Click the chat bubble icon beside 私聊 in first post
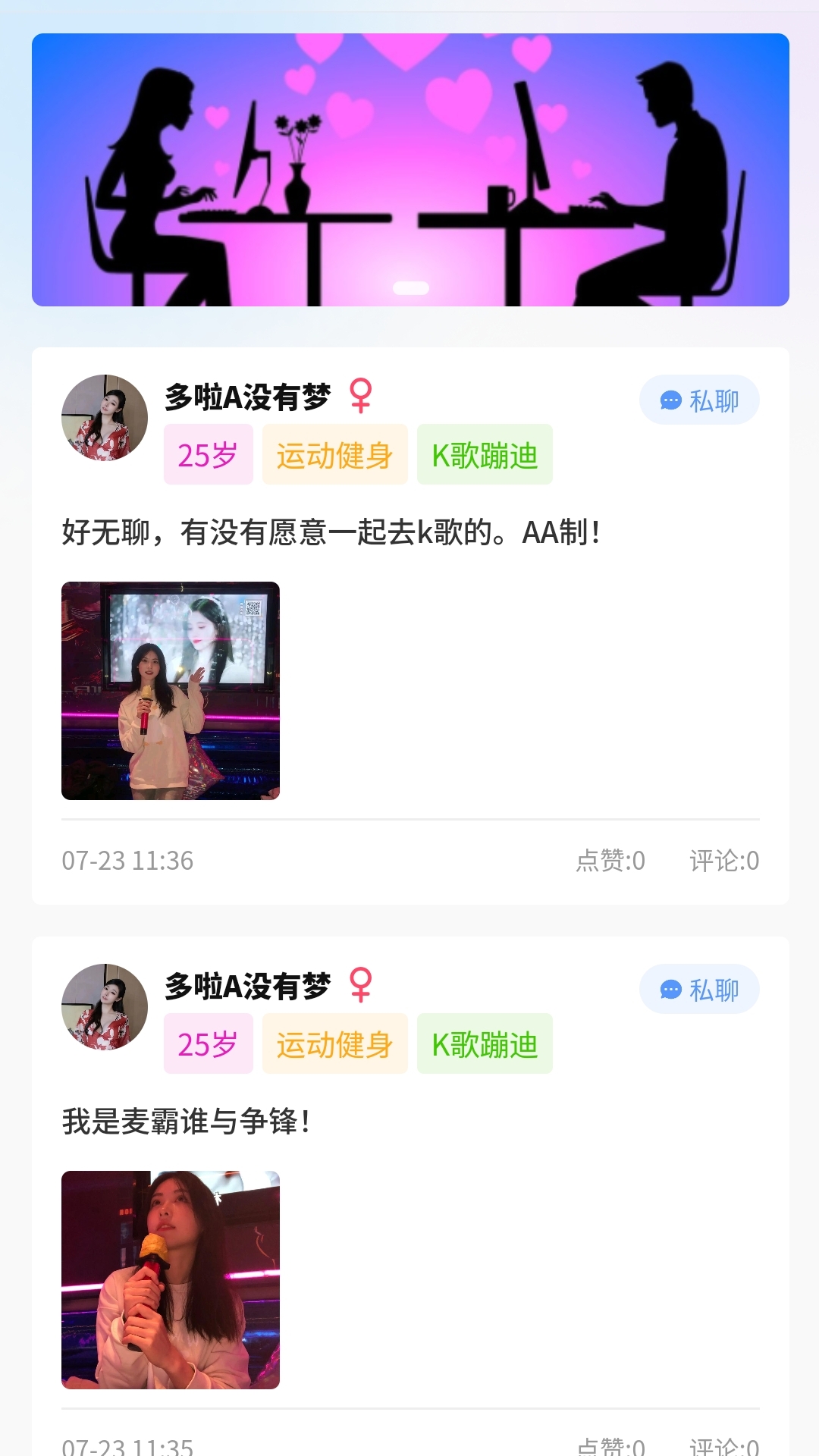The width and height of the screenshot is (819, 1456). coord(670,400)
